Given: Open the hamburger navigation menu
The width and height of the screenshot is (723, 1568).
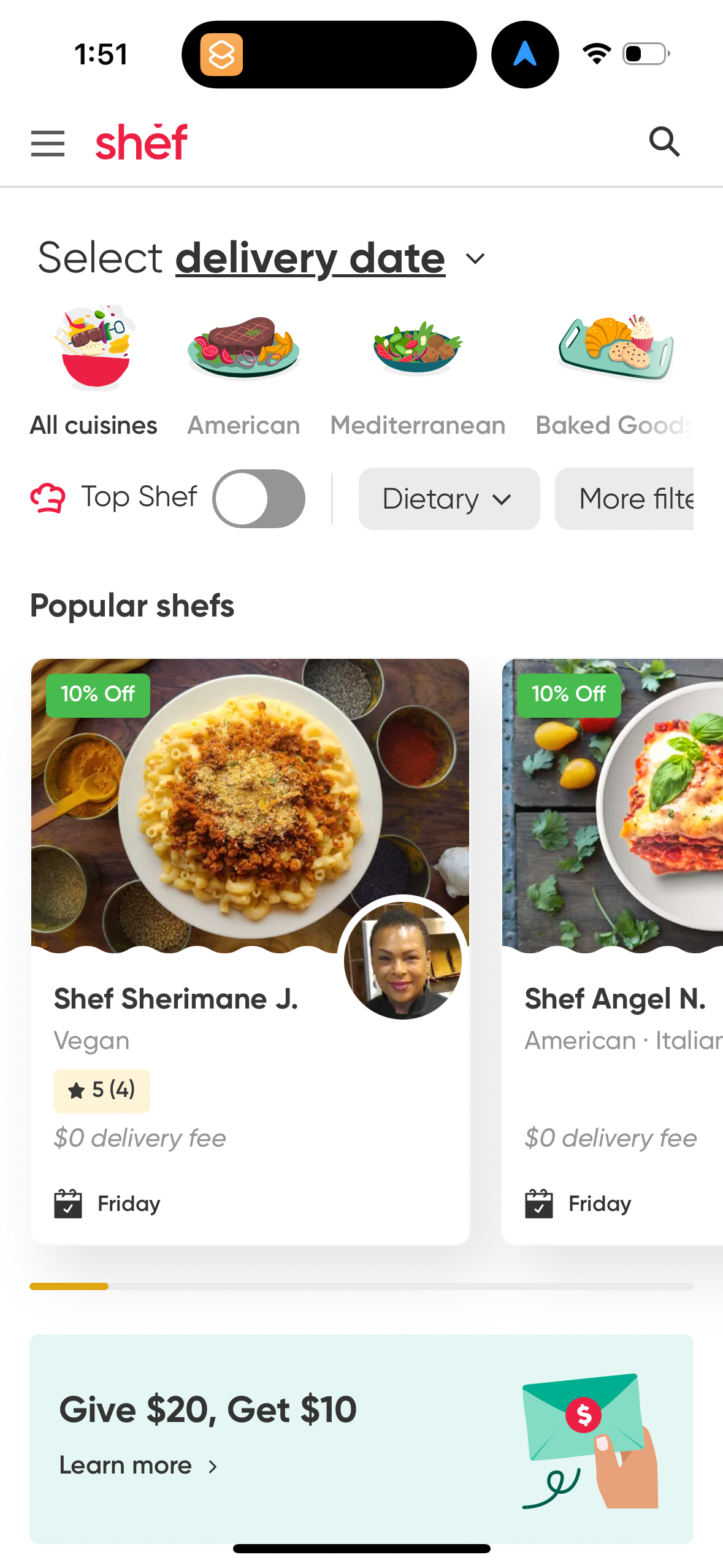Looking at the screenshot, I should 47,143.
